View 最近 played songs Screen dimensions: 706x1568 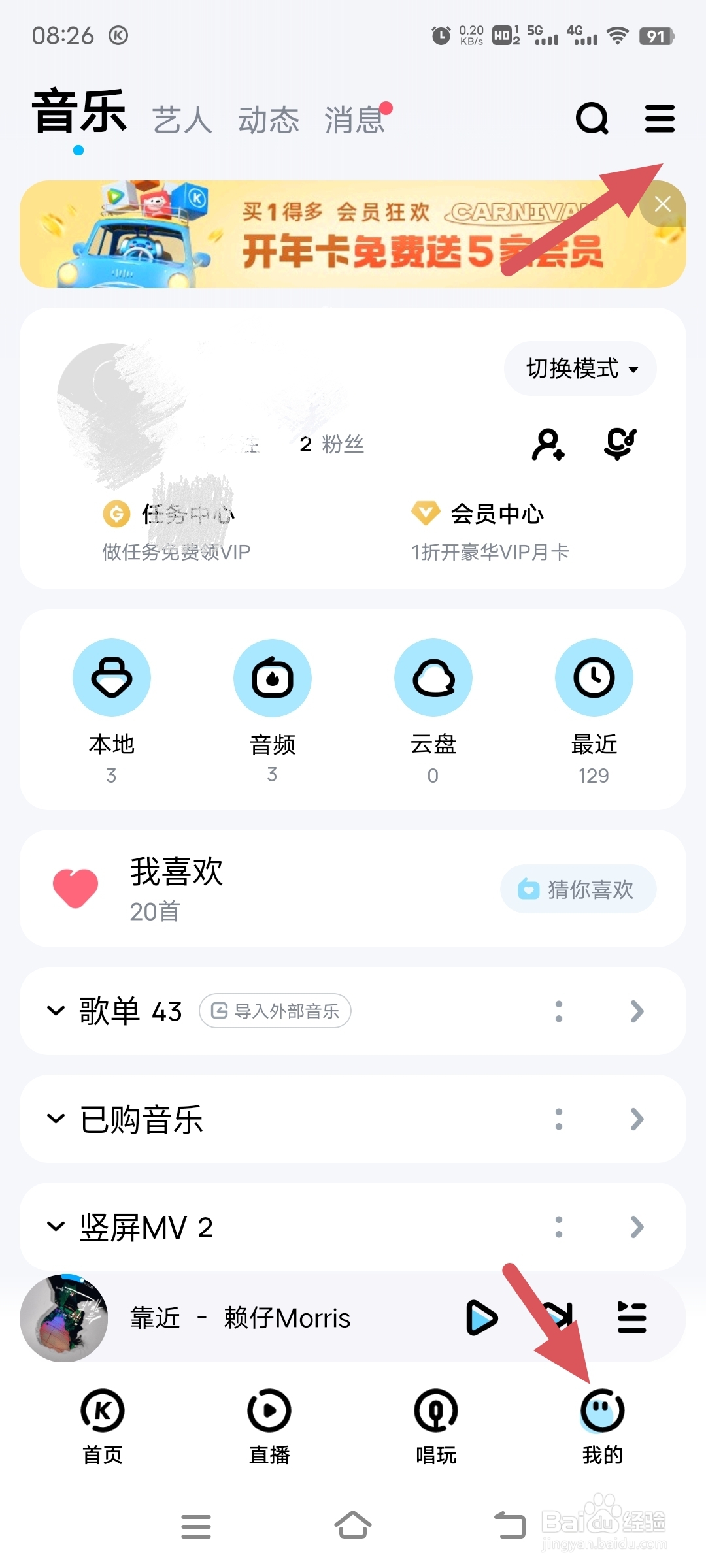tap(594, 678)
